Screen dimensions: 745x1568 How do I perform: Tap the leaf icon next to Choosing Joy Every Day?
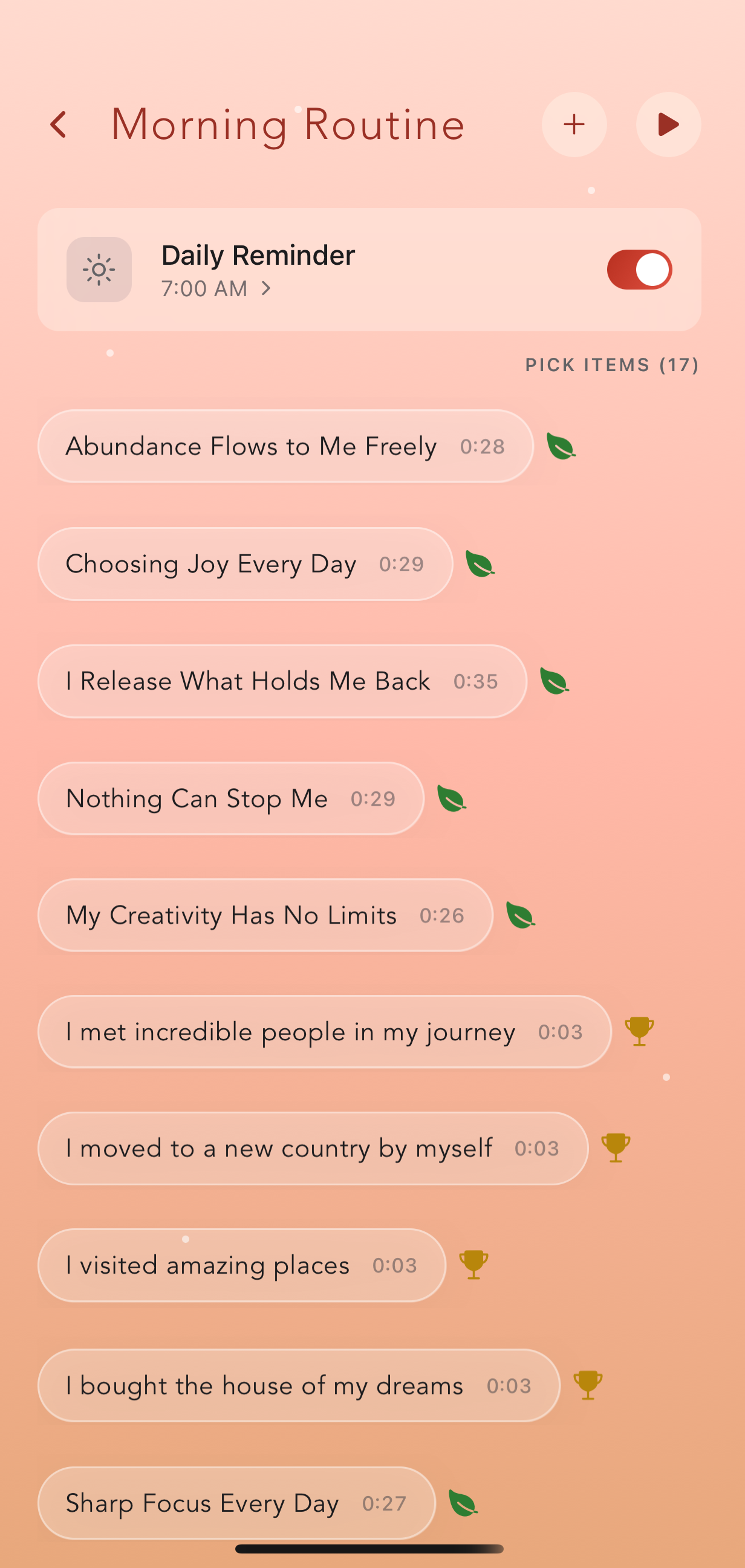coord(479,563)
